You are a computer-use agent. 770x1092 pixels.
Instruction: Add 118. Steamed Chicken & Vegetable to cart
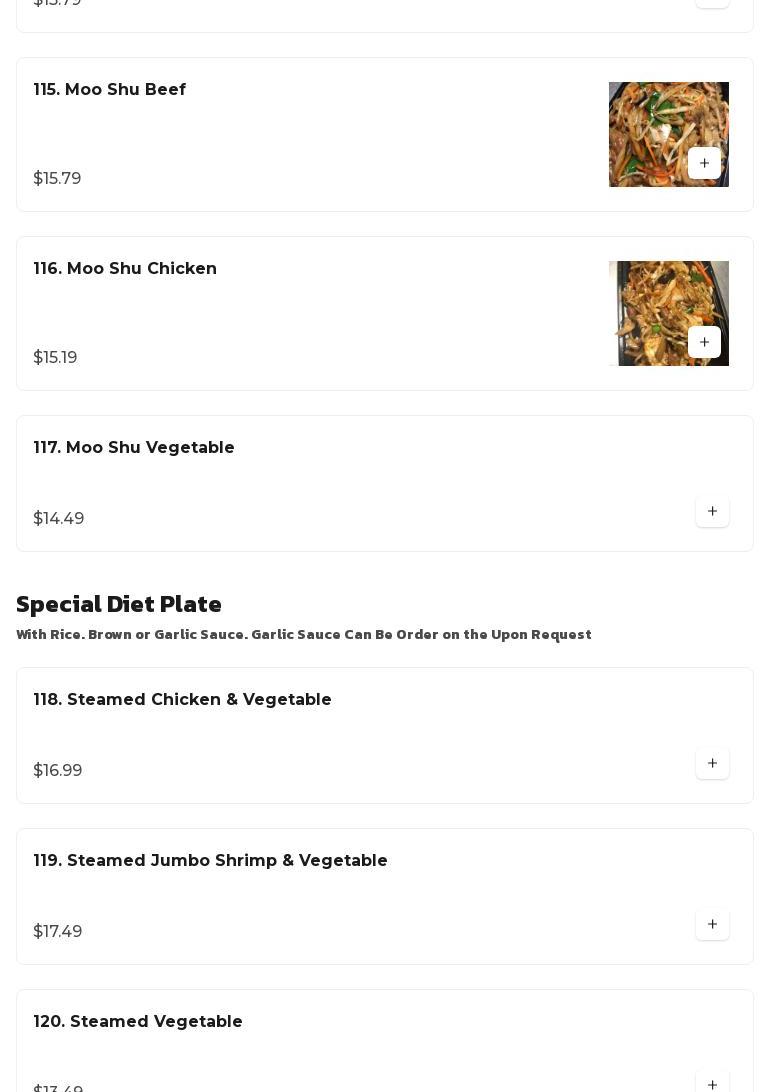pos(712,764)
